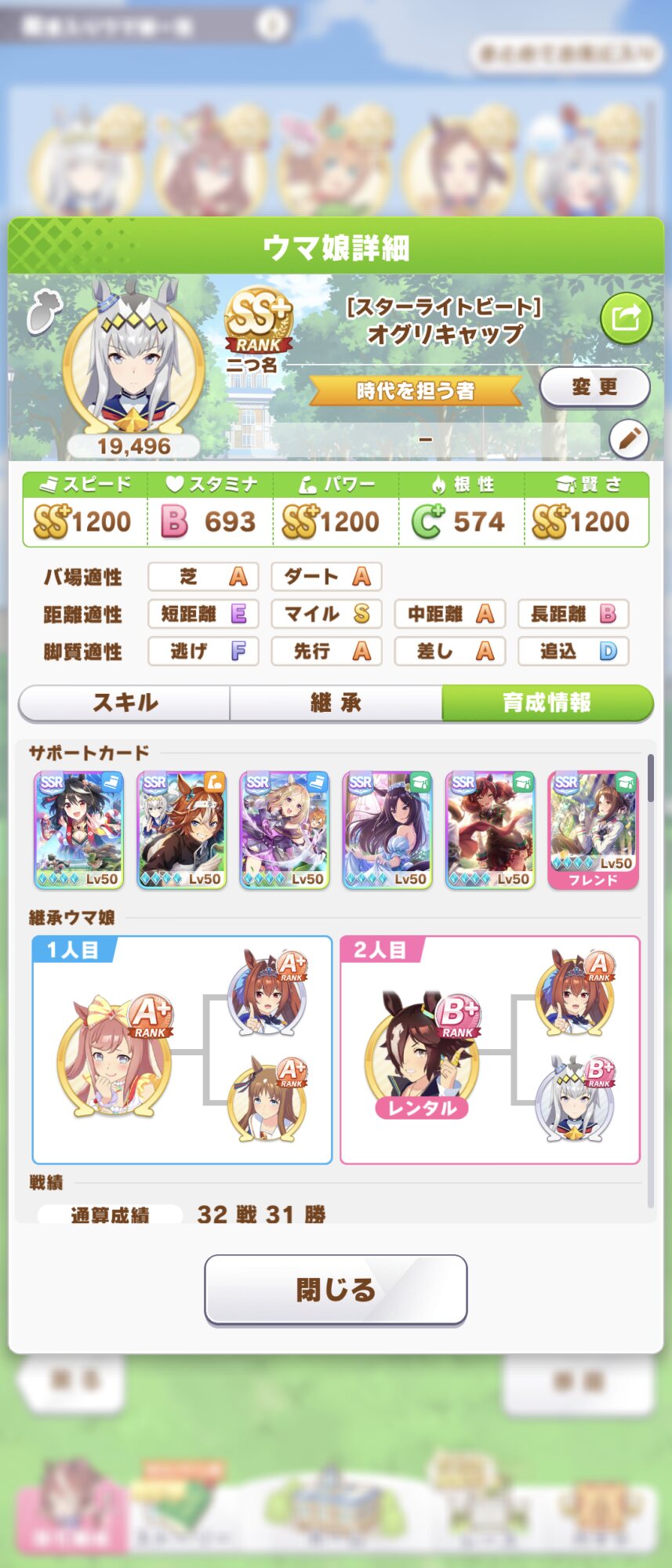
Task: Share this Uma Musume detail screen
Action: 626,318
